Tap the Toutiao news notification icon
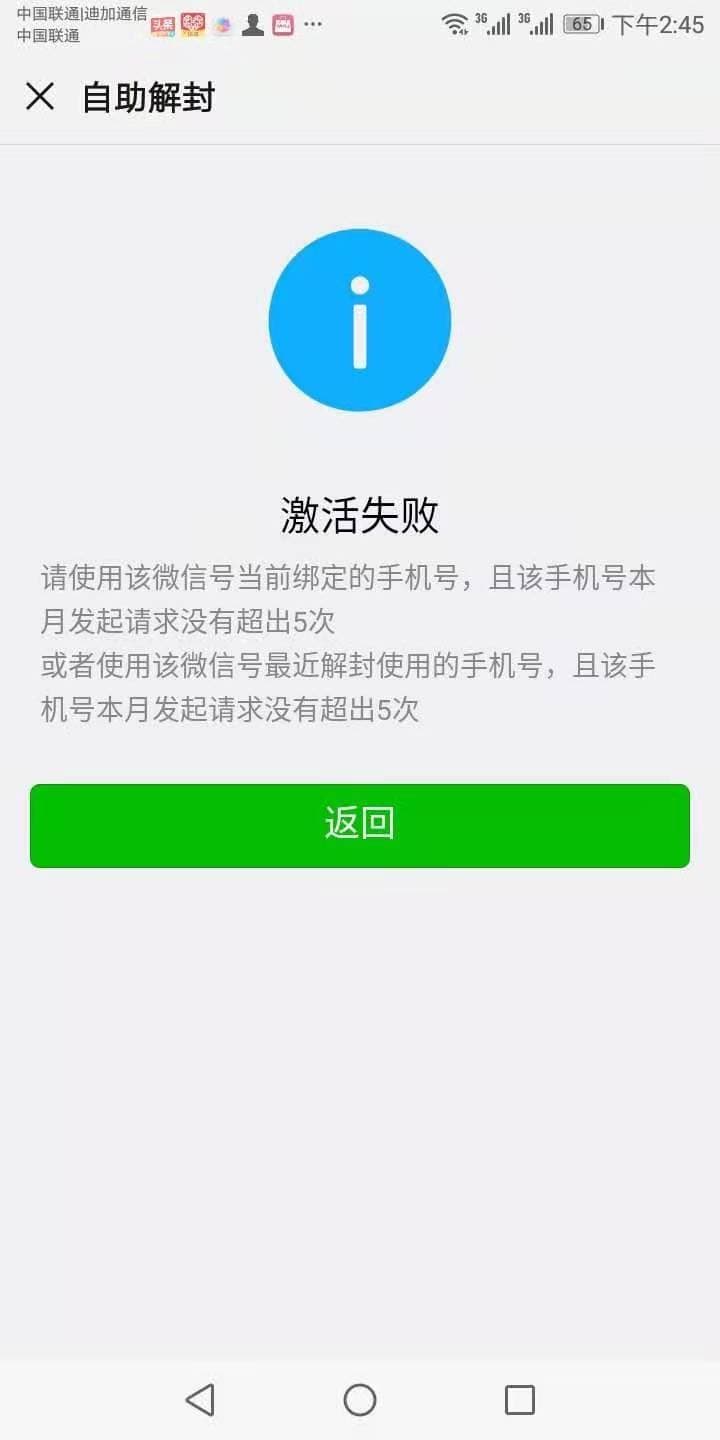720x1440 pixels. coord(164,25)
